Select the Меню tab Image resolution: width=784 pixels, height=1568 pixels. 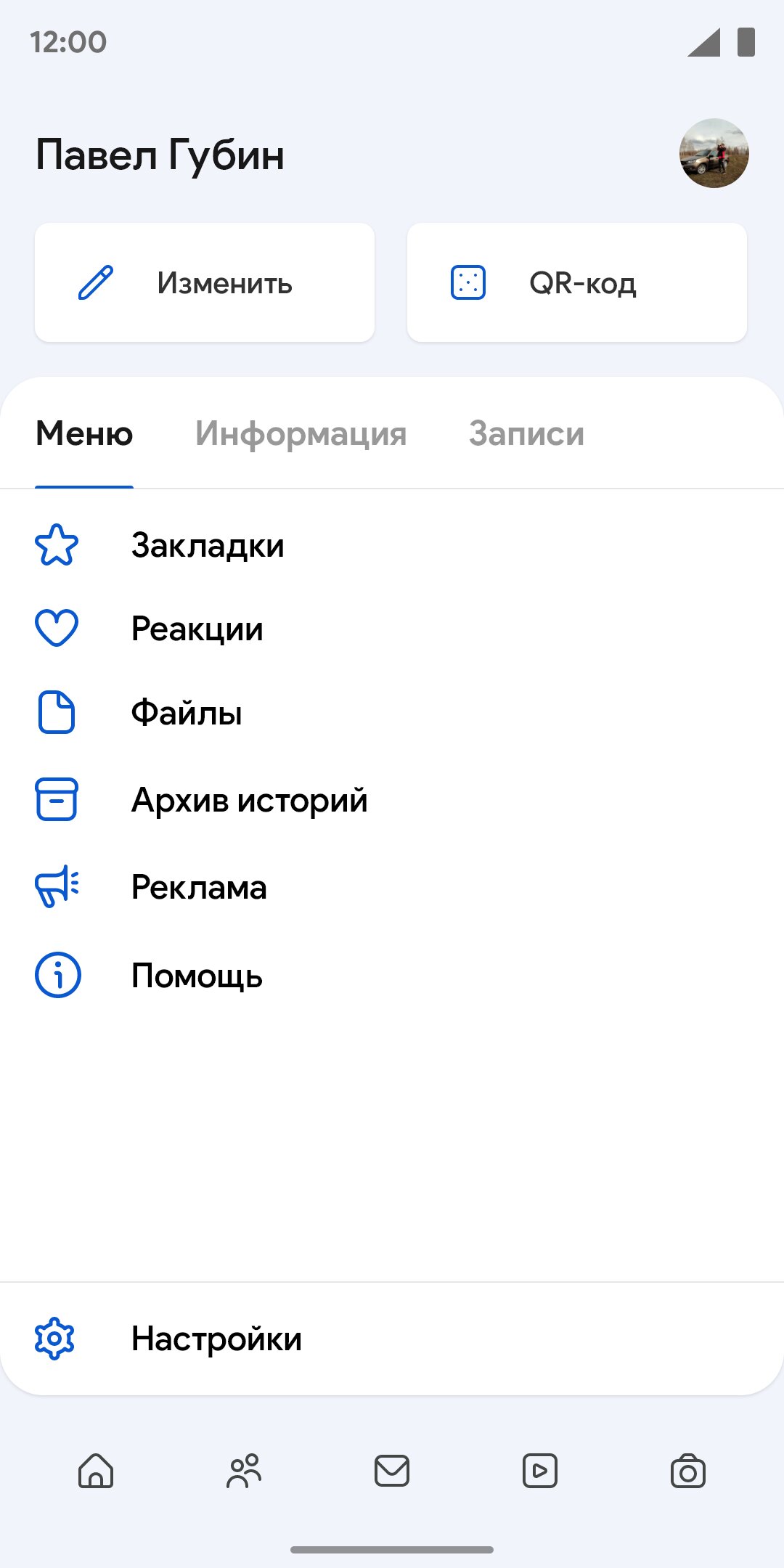[x=84, y=433]
